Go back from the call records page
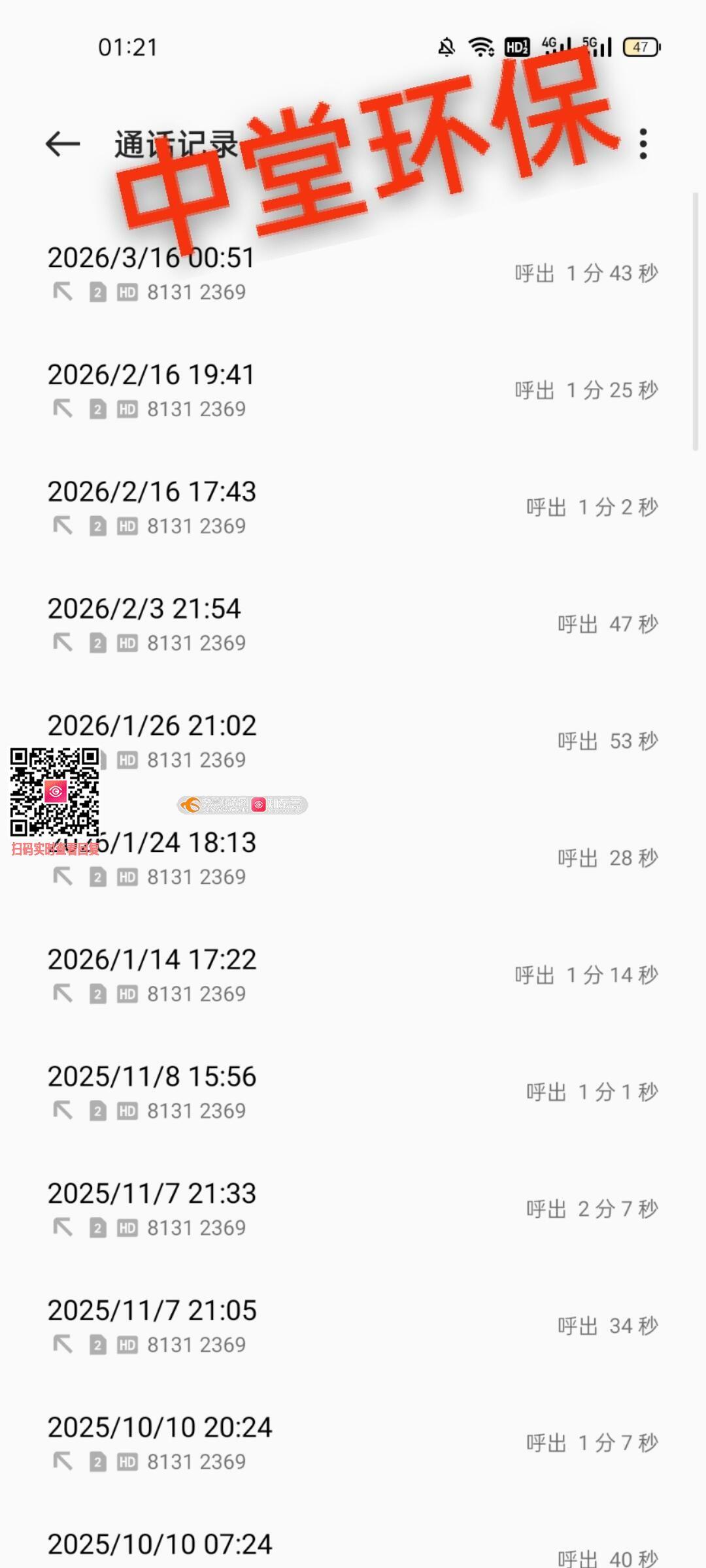Image resolution: width=706 pixels, height=1568 pixels. click(63, 144)
